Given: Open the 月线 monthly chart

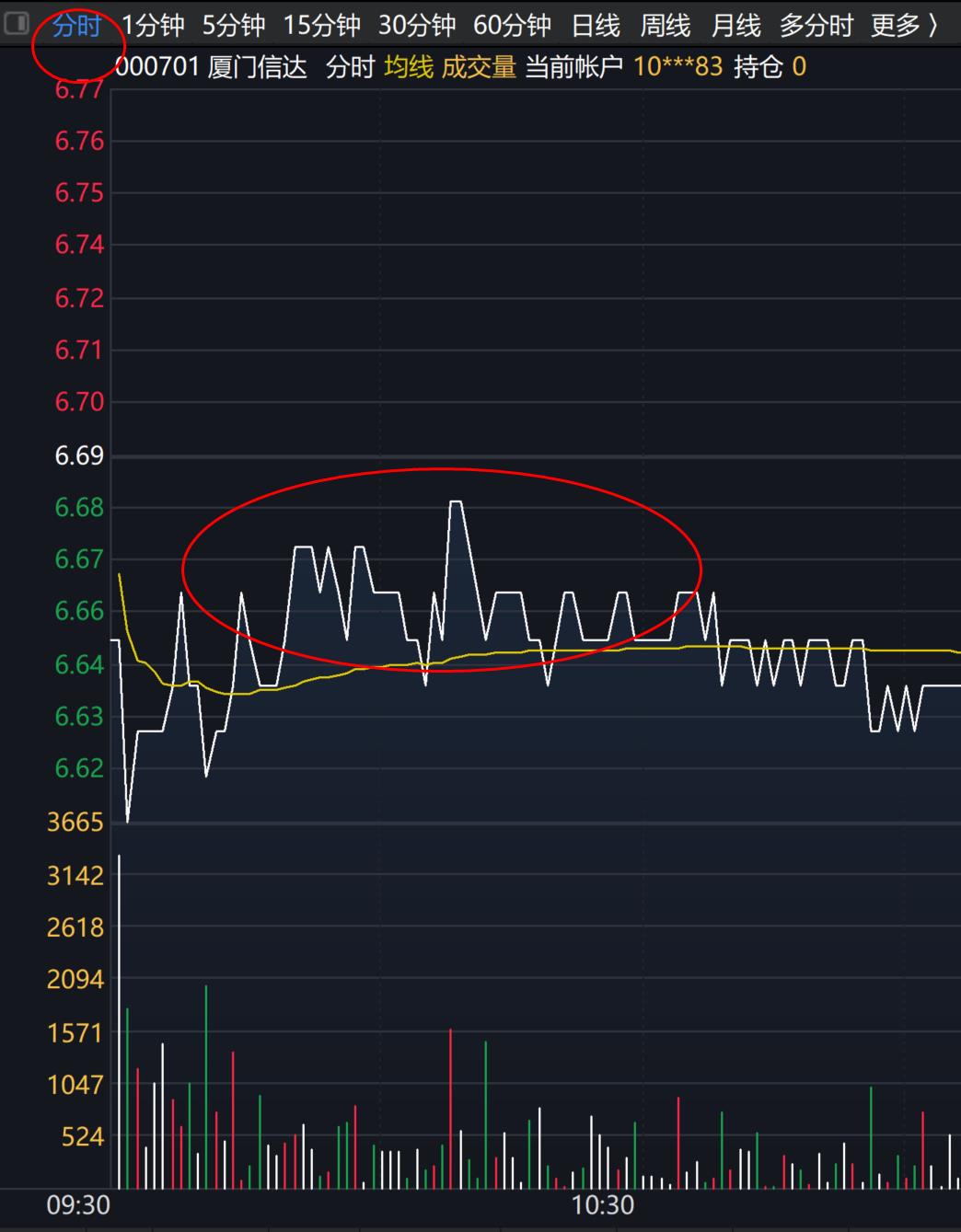Looking at the screenshot, I should coord(735,26).
